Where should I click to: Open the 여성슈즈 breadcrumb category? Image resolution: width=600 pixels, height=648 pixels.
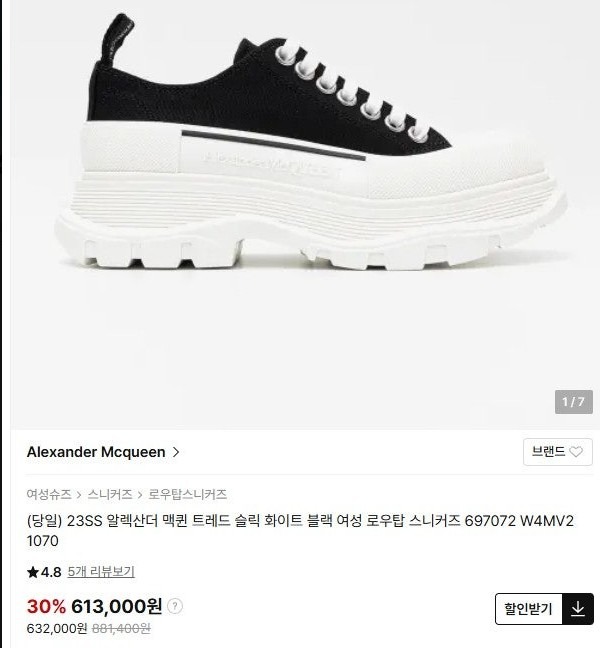(49, 494)
